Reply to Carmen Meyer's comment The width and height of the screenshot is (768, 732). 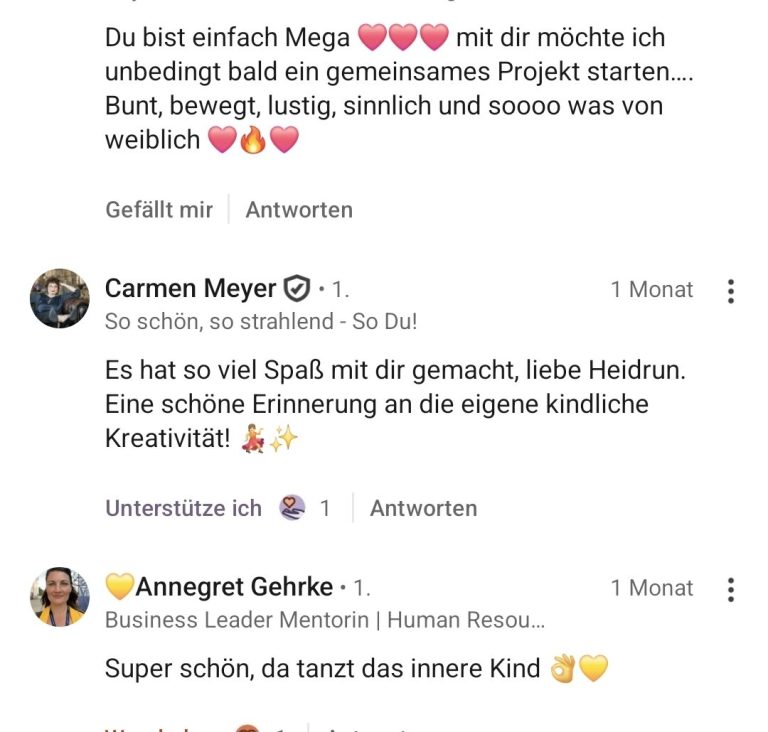pyautogui.click(x=424, y=508)
